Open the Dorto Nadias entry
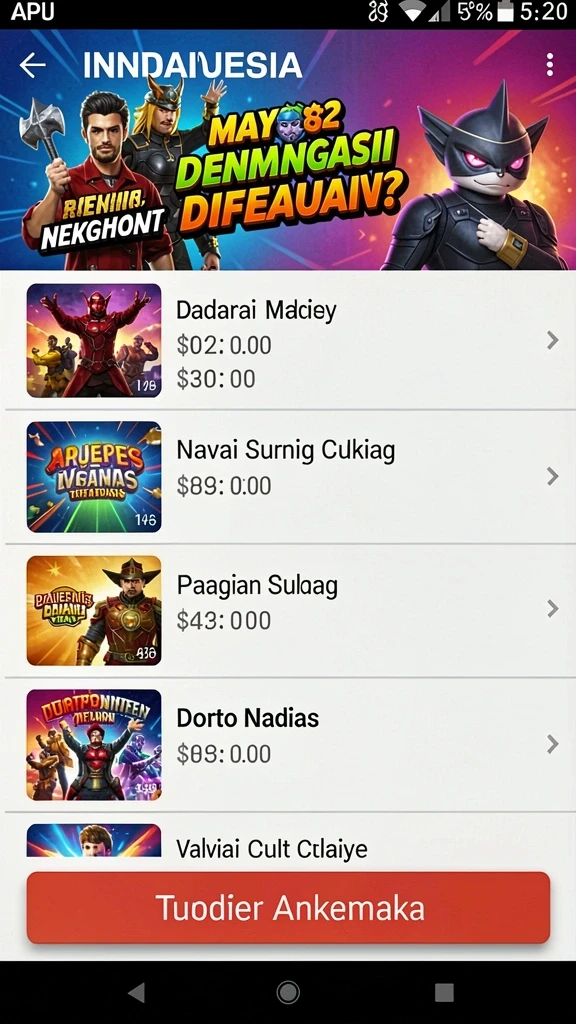 click(x=288, y=744)
